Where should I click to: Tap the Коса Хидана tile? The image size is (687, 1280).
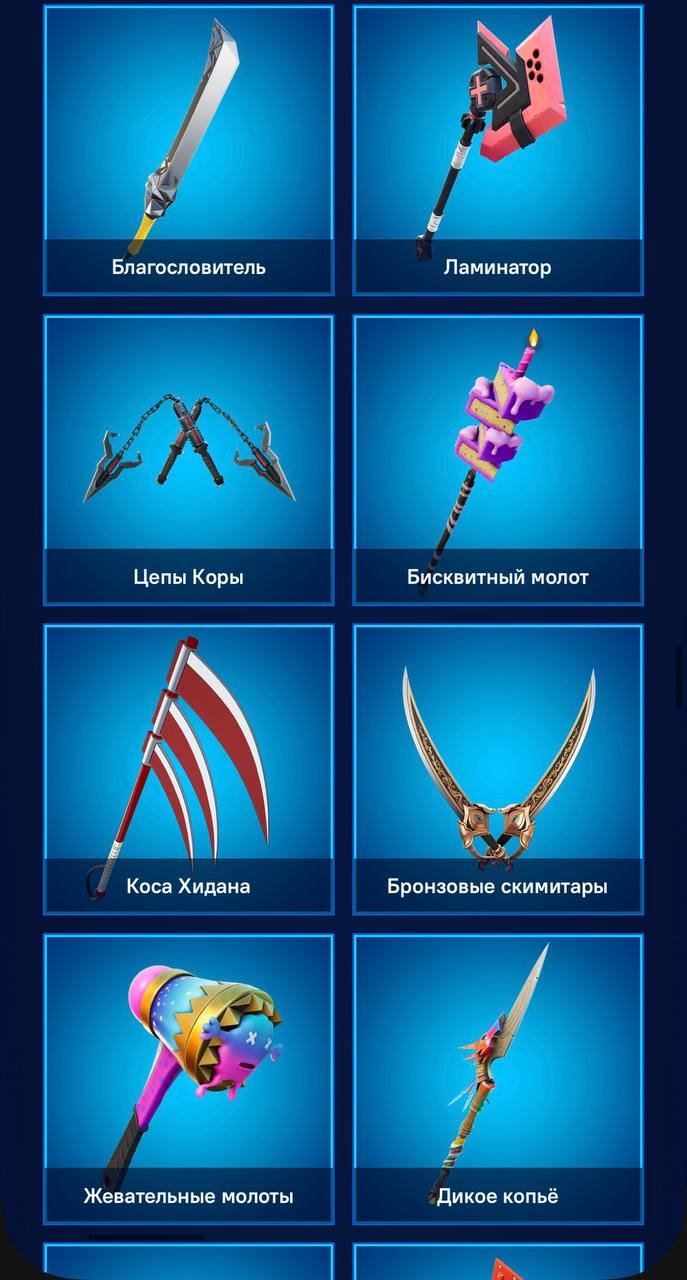click(188, 769)
